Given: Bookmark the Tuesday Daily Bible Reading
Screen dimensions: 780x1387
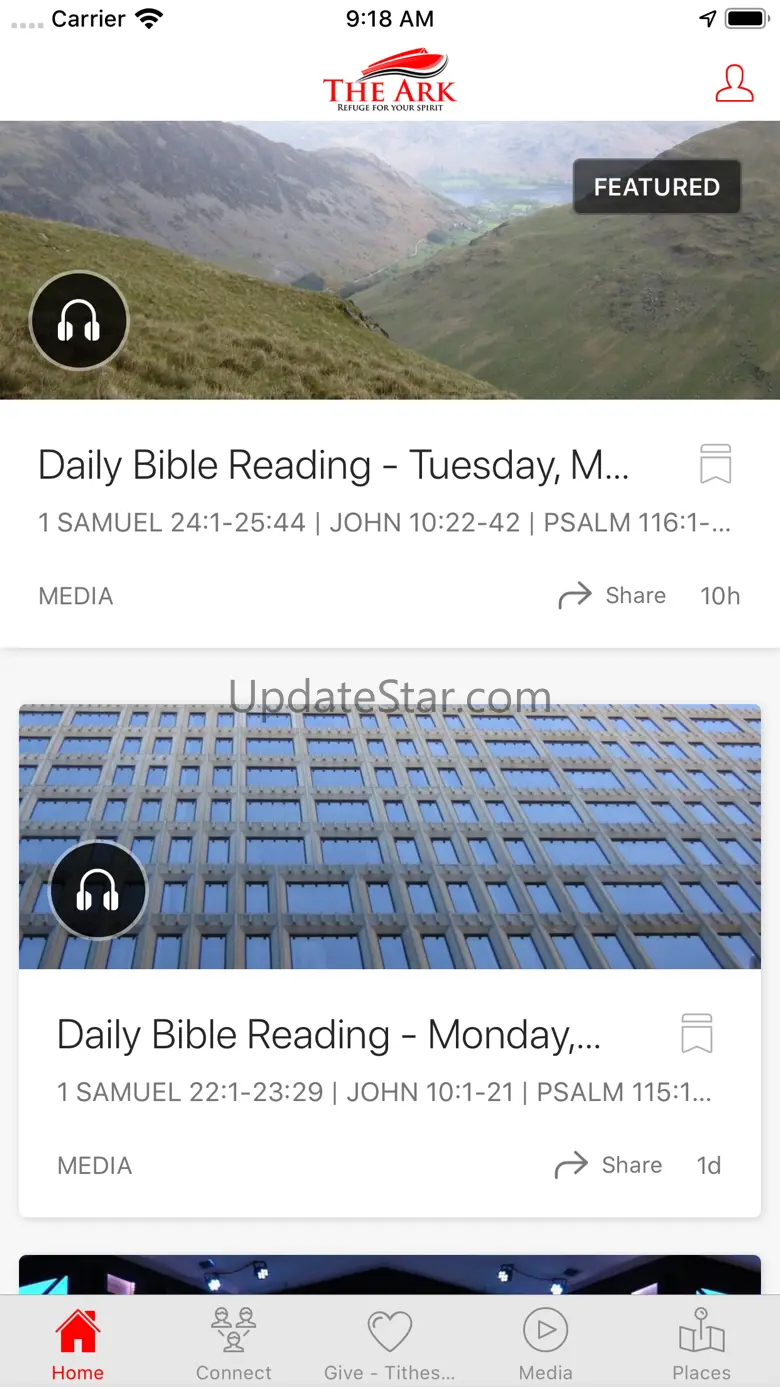Looking at the screenshot, I should point(715,464).
